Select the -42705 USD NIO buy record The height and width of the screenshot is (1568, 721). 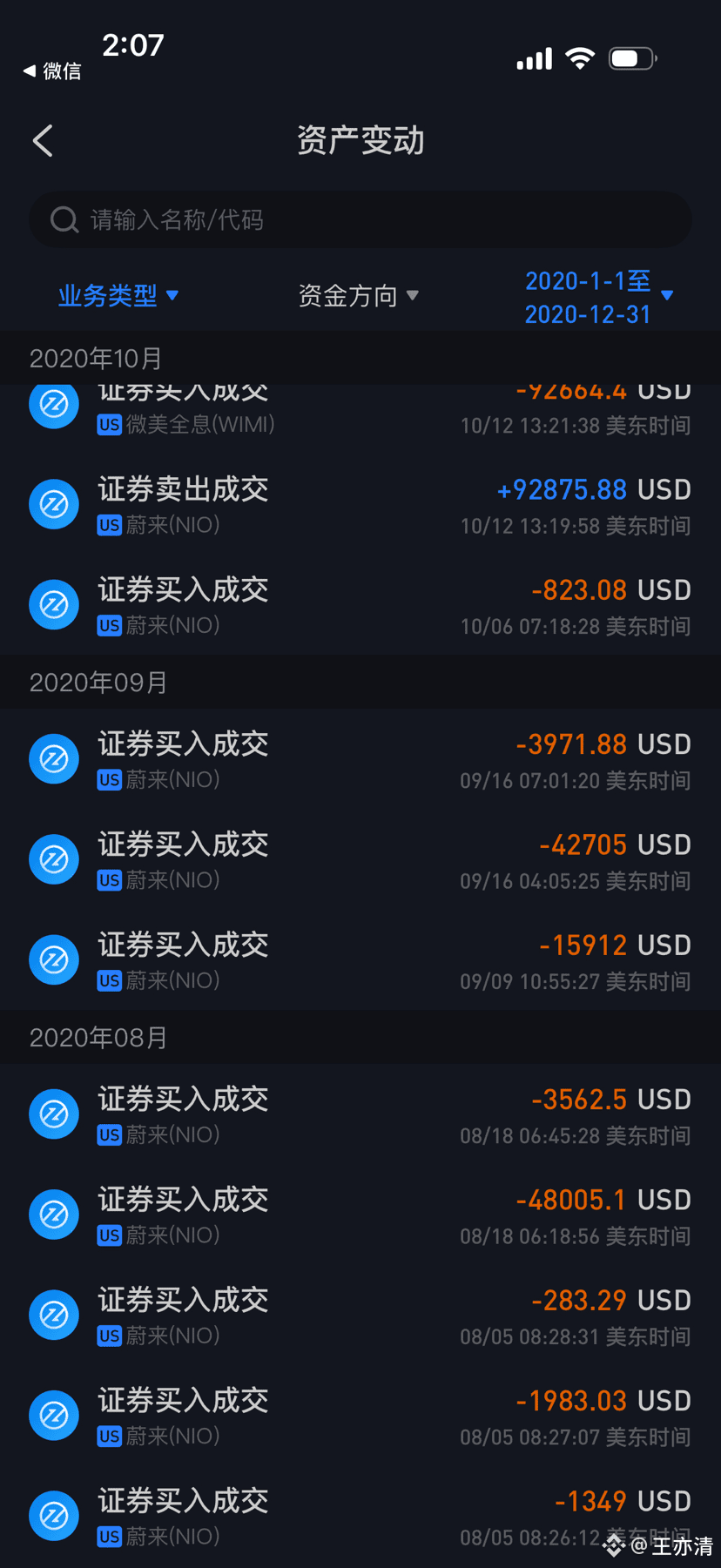(x=360, y=860)
